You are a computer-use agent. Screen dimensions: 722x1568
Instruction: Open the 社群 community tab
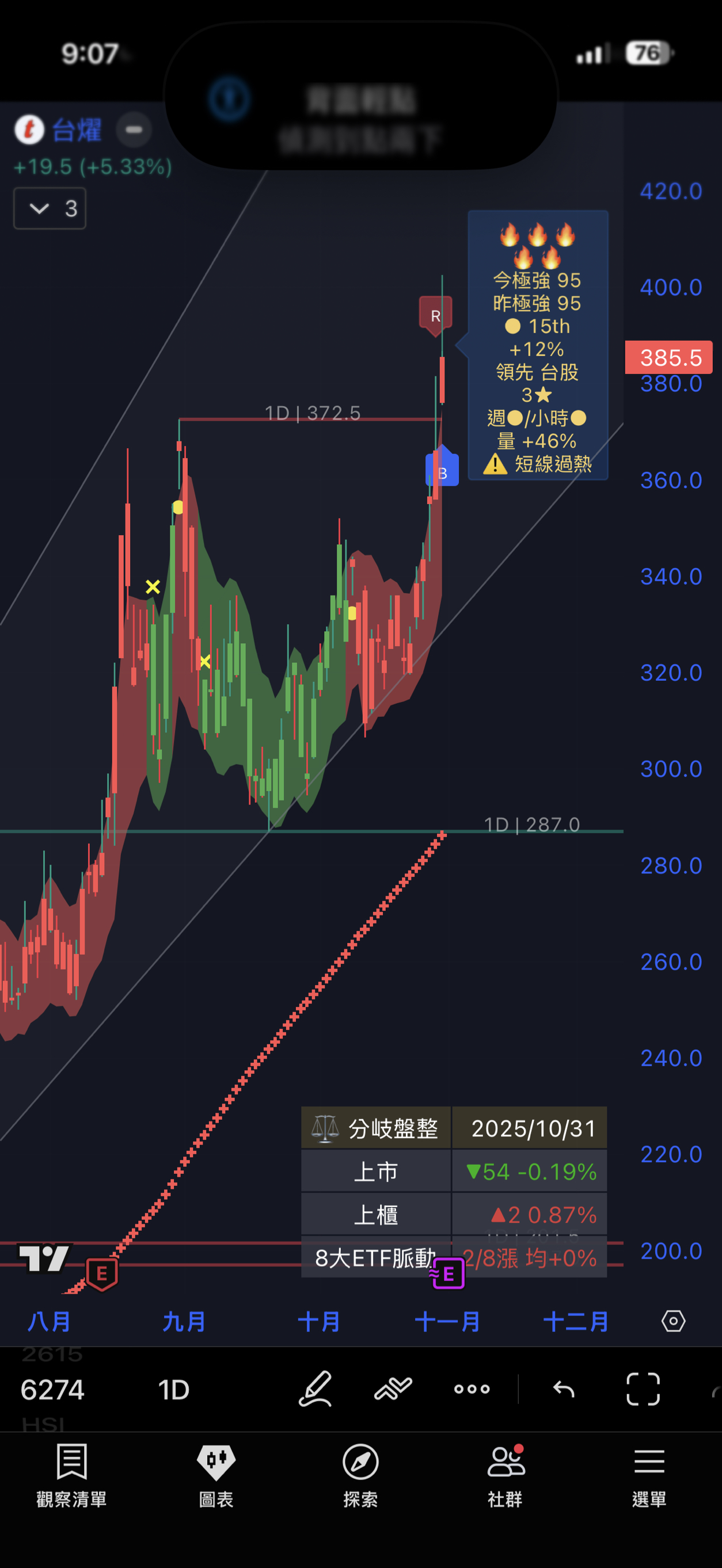click(505, 1474)
